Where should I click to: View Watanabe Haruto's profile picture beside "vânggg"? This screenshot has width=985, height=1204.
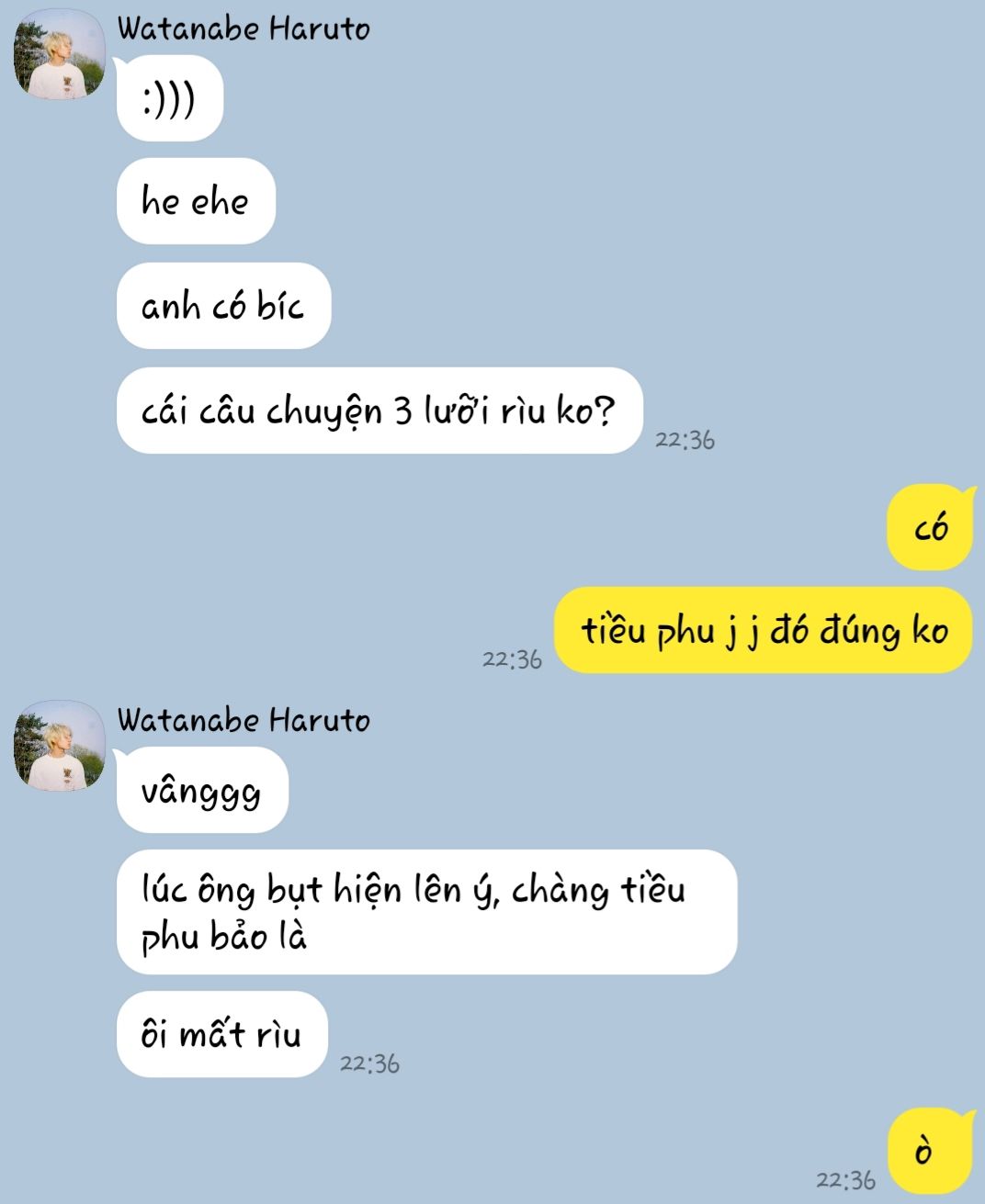coord(59,746)
